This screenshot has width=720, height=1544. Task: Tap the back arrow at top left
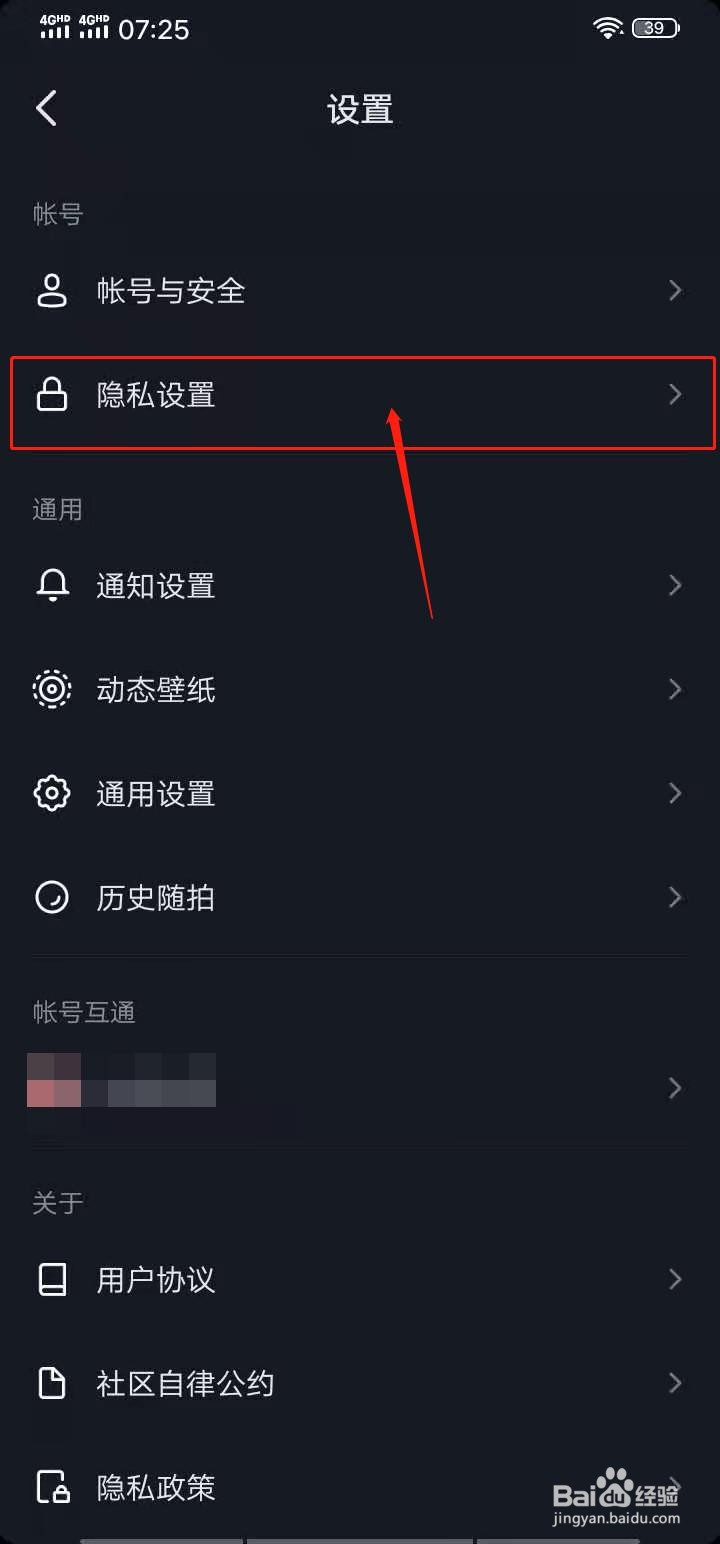pyautogui.click(x=46, y=108)
